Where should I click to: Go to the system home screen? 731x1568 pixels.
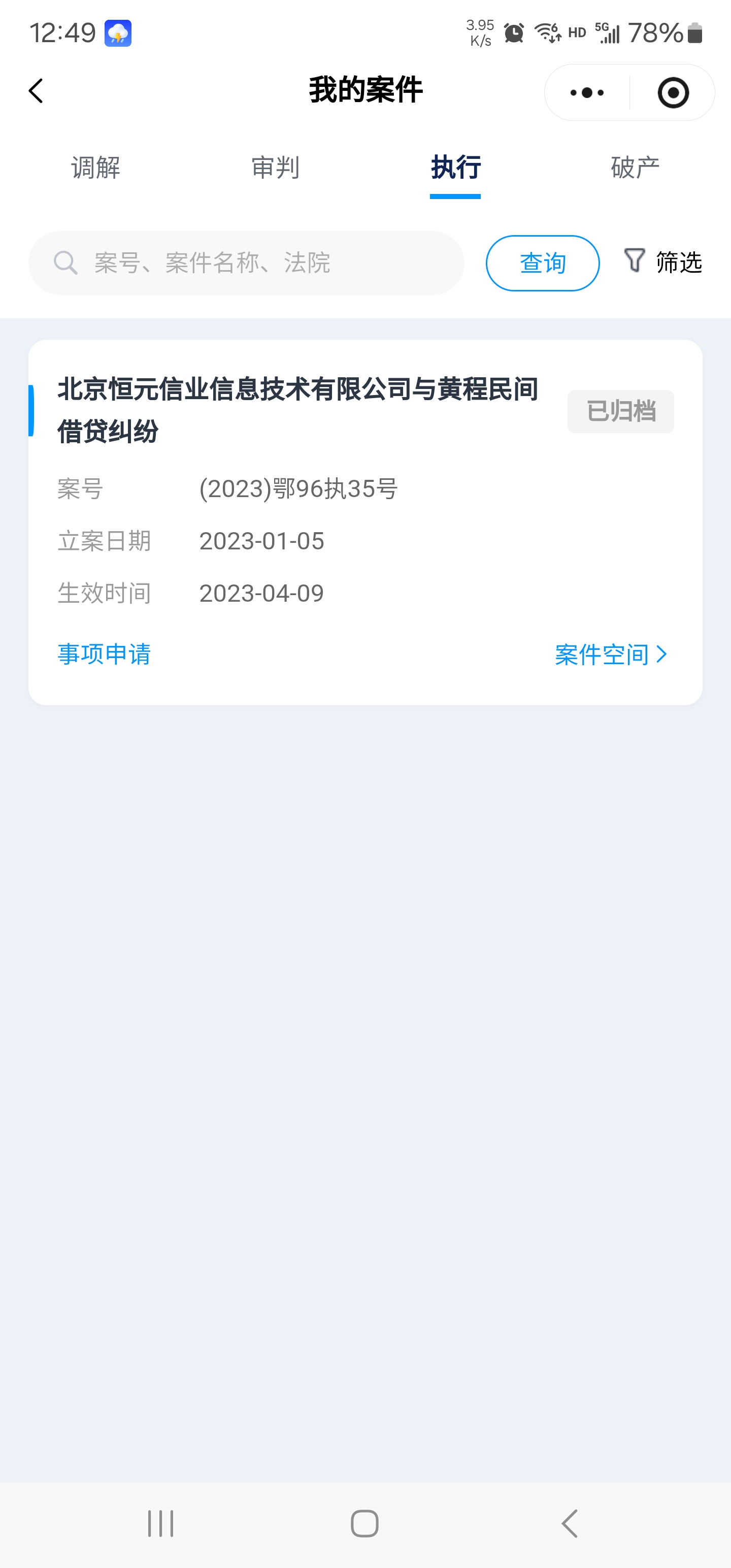tap(364, 1523)
